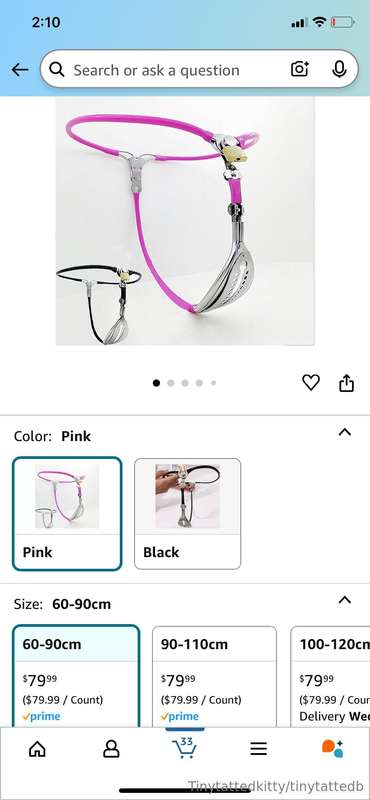Add product to wish list heart

(x=311, y=382)
